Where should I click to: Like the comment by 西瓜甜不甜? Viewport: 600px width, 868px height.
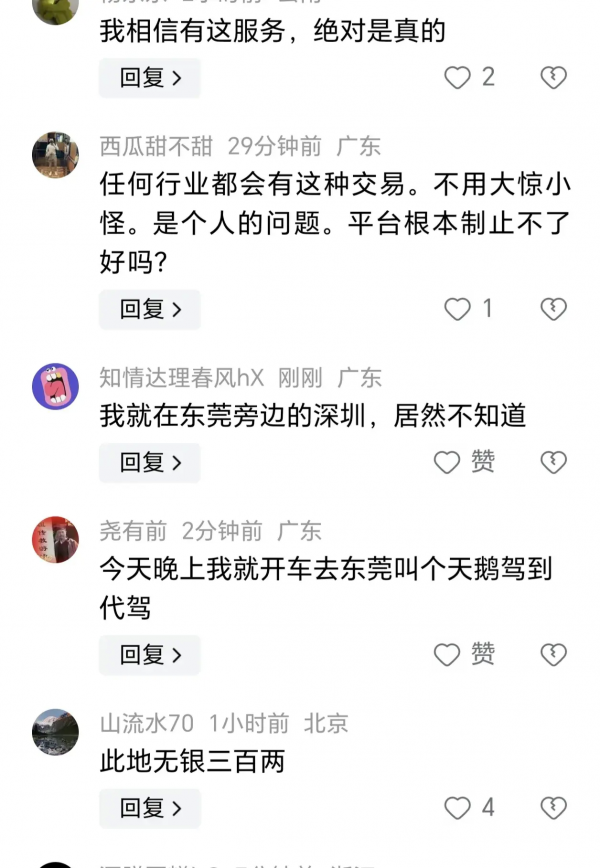click(458, 309)
